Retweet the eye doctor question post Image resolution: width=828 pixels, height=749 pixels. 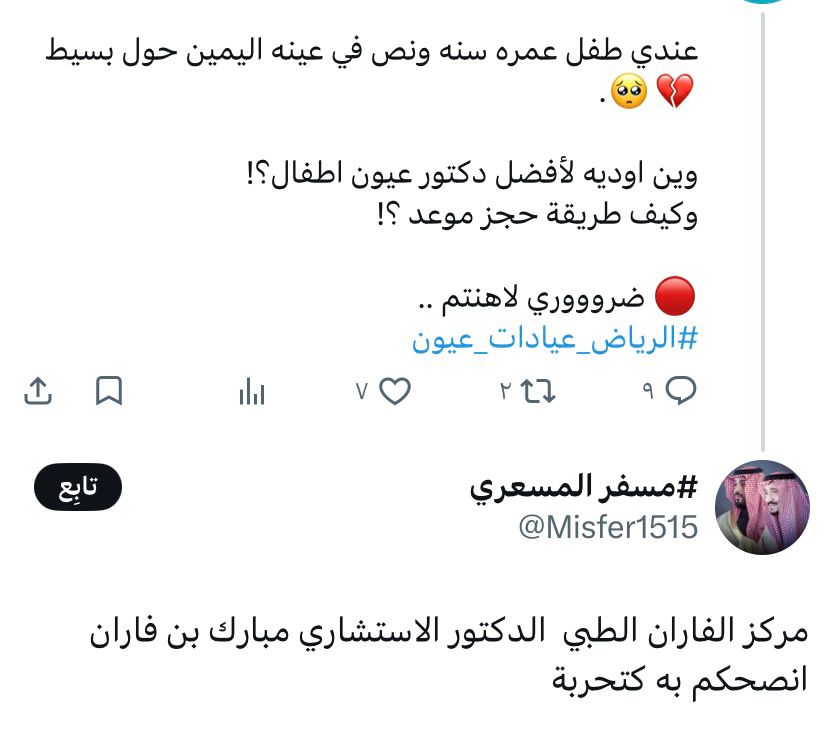540,392
